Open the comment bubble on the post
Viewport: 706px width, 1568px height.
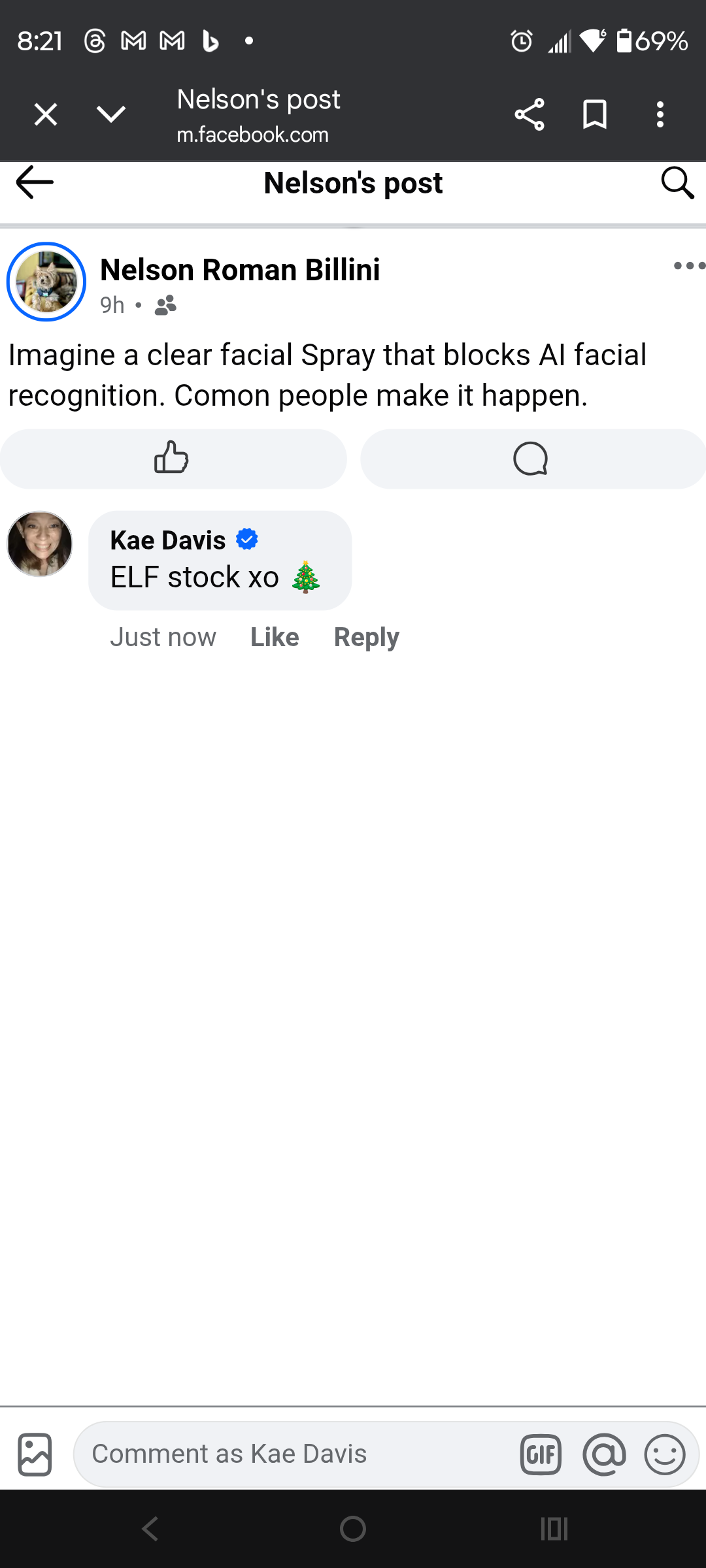point(532,459)
